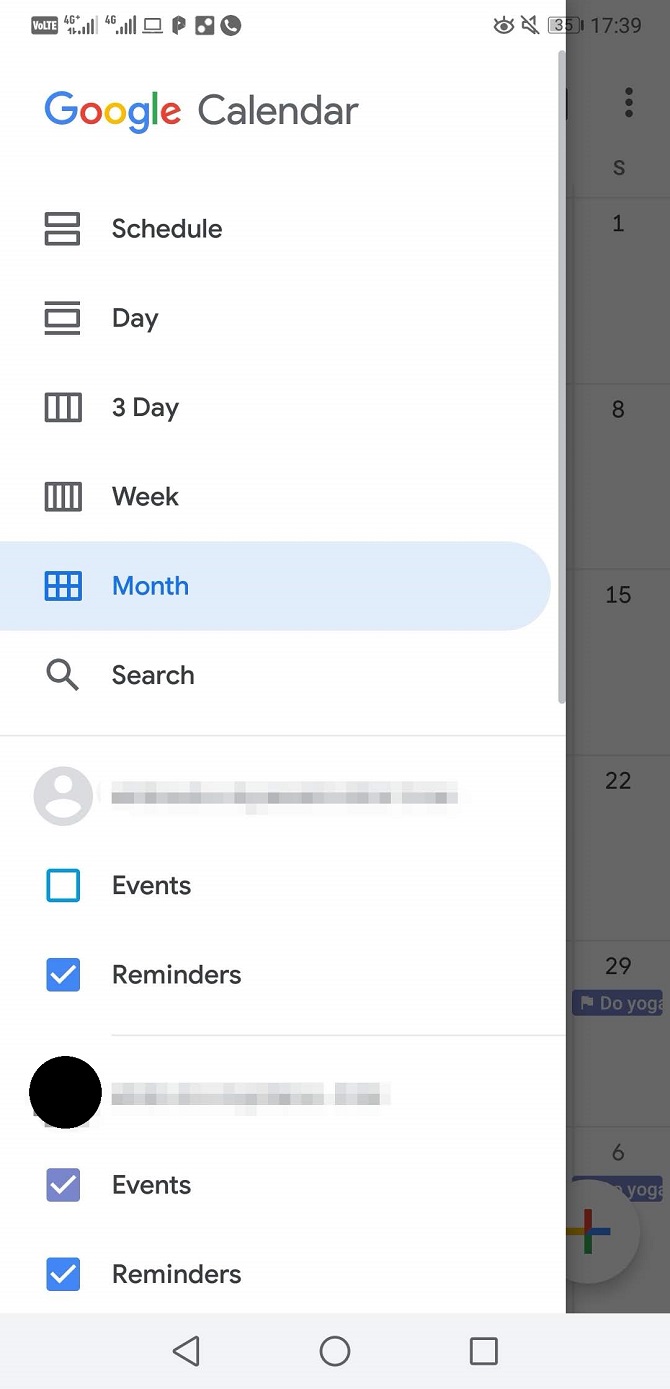Open Search in the drawer

point(152,676)
